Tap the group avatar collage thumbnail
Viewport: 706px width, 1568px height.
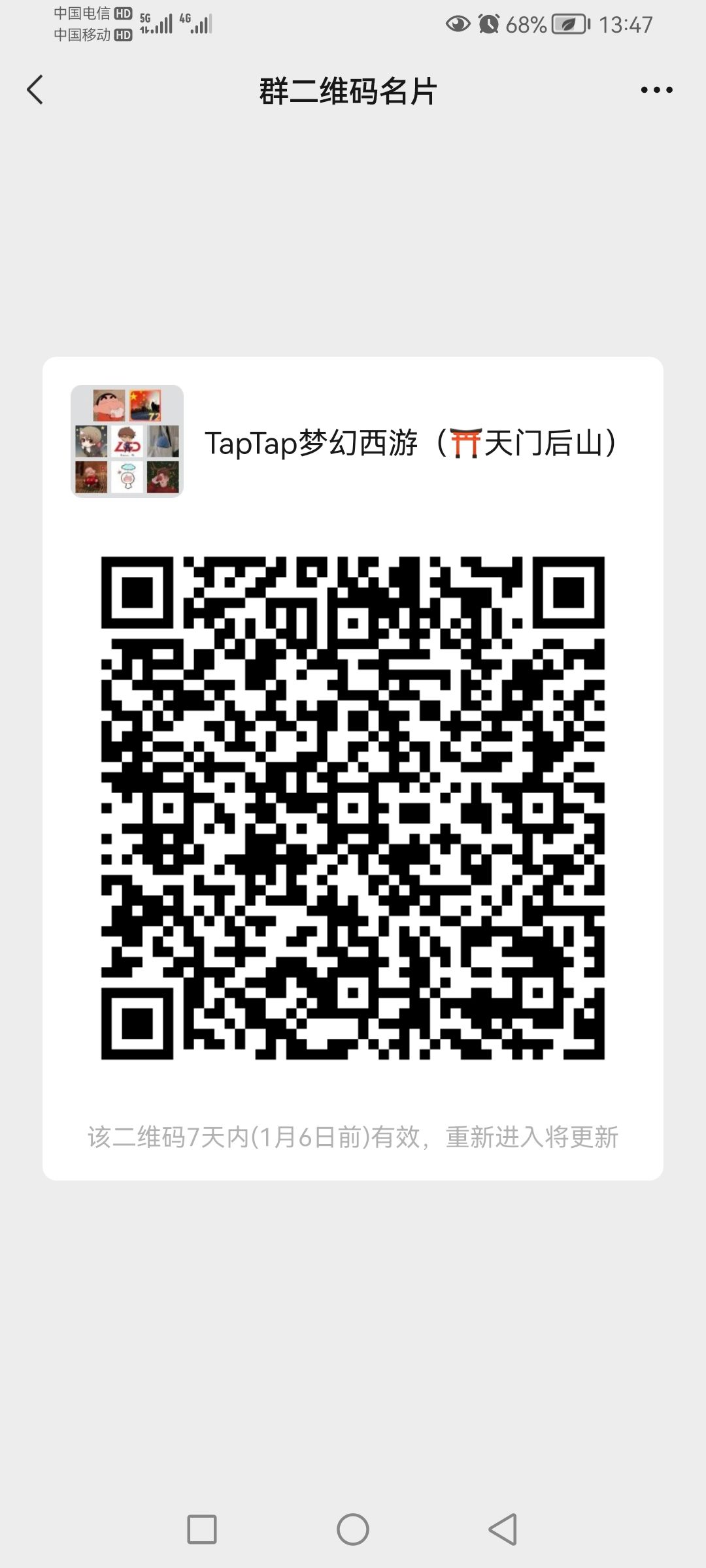pos(129,442)
